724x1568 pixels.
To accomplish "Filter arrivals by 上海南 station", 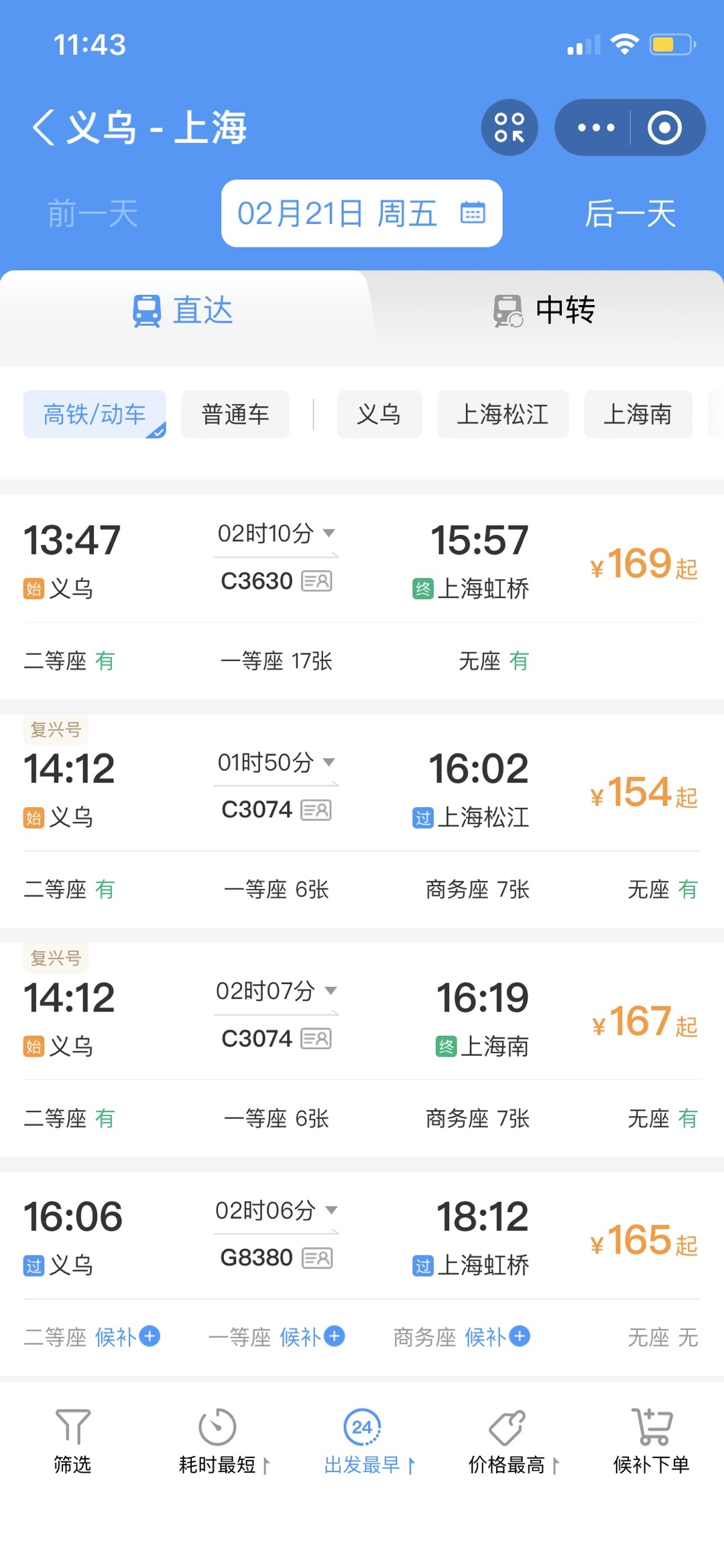I will (638, 414).
